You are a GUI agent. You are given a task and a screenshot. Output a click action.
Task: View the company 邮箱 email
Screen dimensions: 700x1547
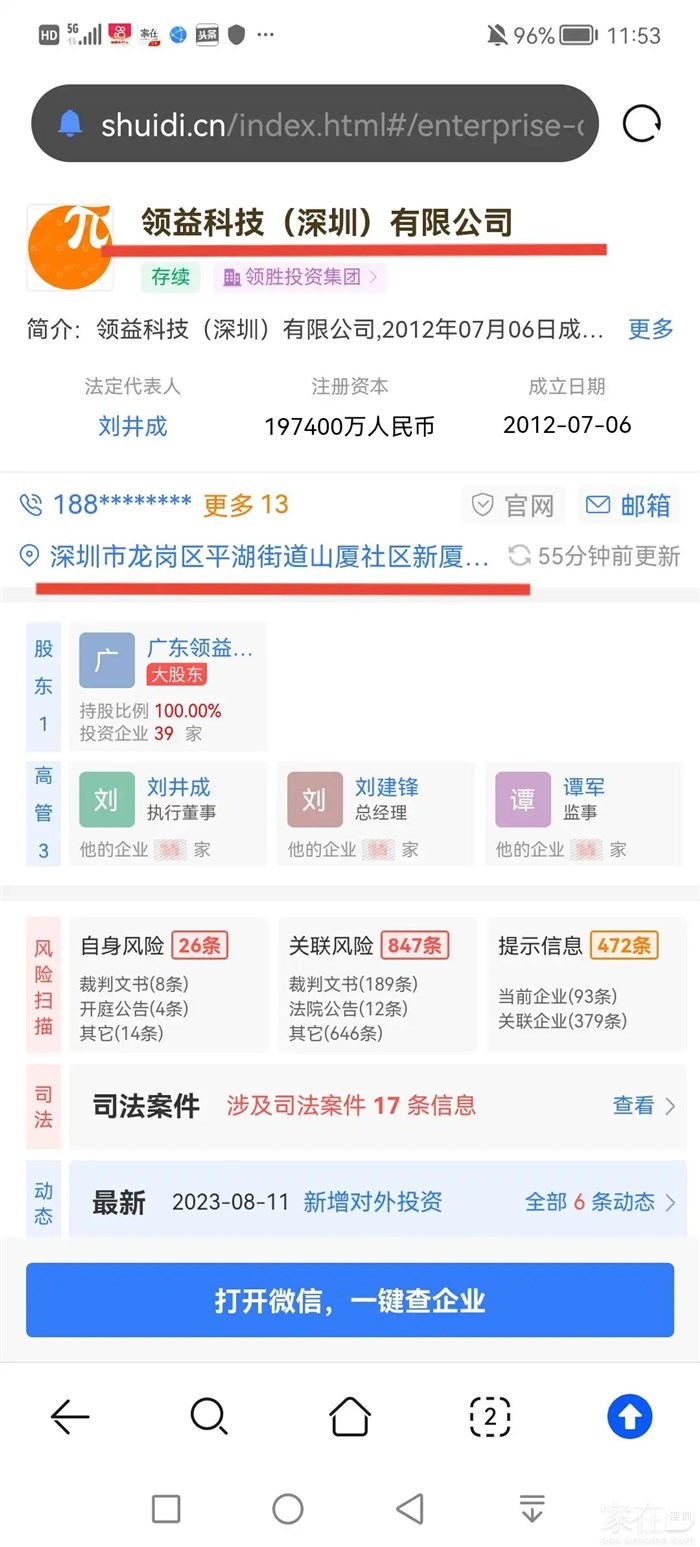628,505
